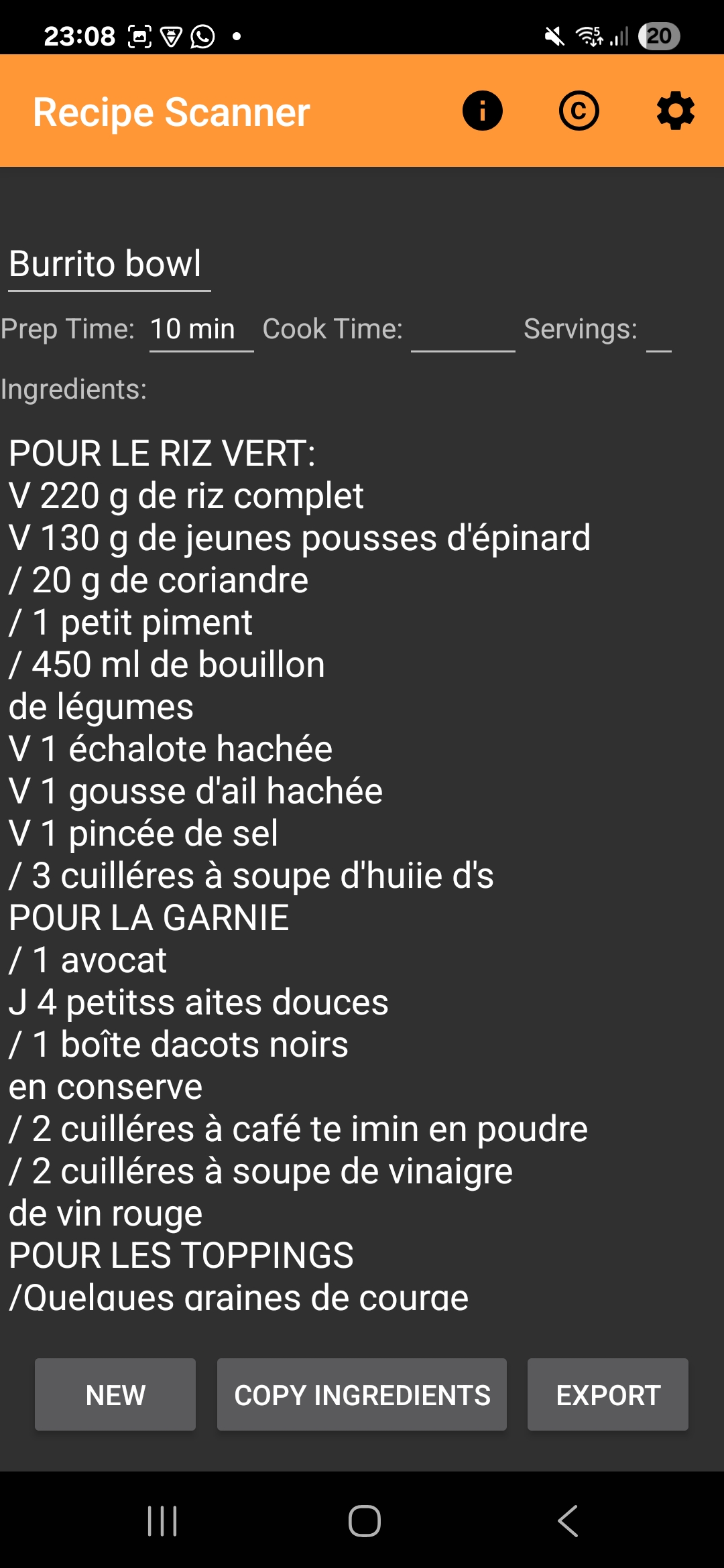Copy ingredients to clipboard

coord(362,1394)
